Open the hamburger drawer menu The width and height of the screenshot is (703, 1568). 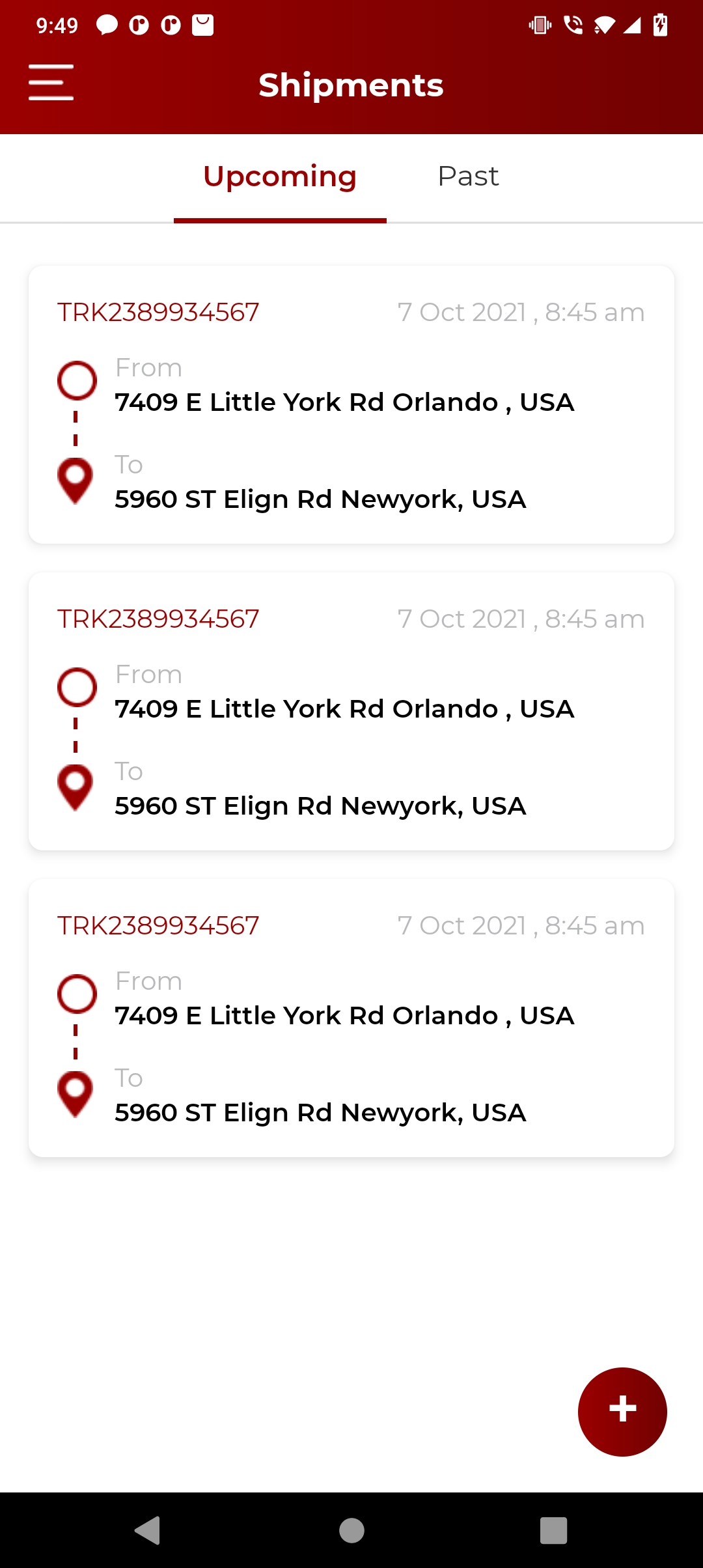[51, 83]
